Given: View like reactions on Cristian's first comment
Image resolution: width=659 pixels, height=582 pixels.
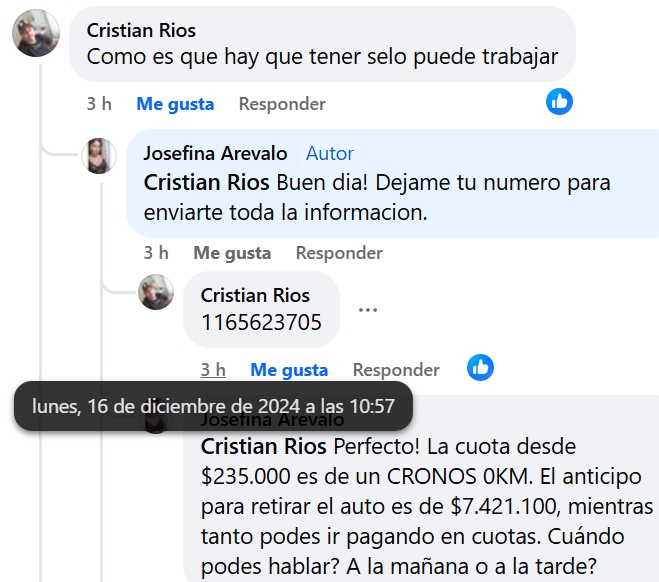Looking at the screenshot, I should coord(559,101).
